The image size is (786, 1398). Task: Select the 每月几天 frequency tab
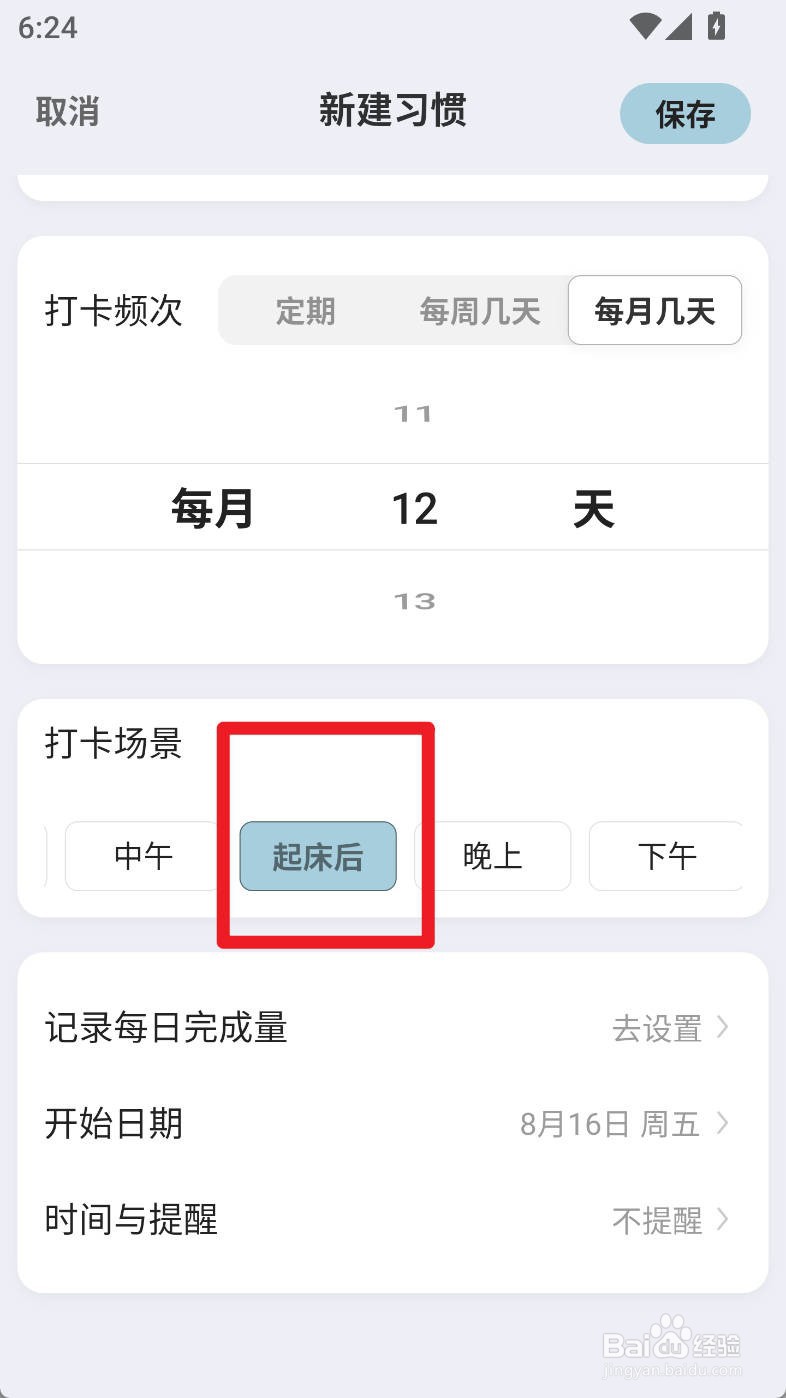click(x=655, y=311)
